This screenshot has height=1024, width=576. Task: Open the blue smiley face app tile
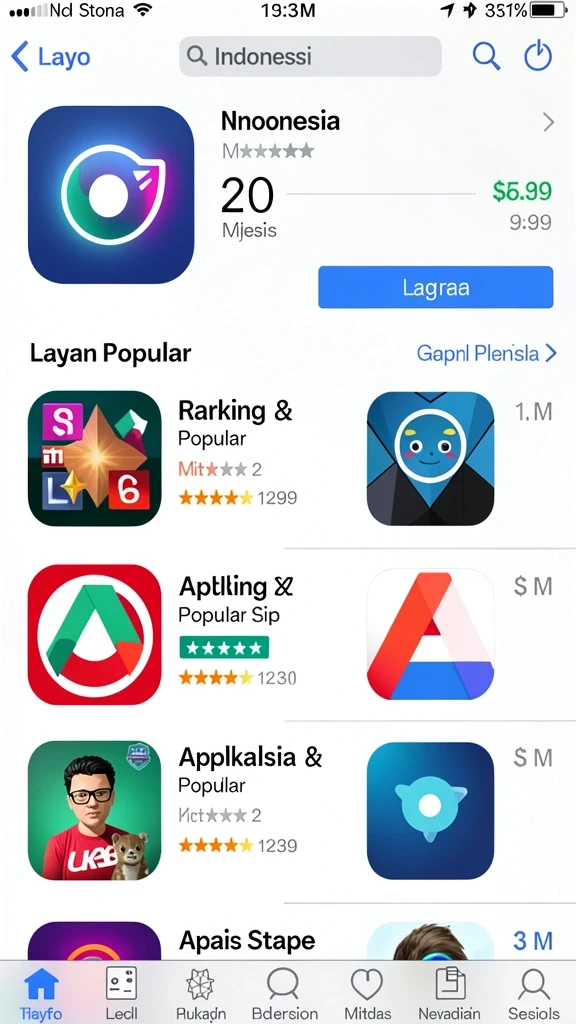[430, 458]
